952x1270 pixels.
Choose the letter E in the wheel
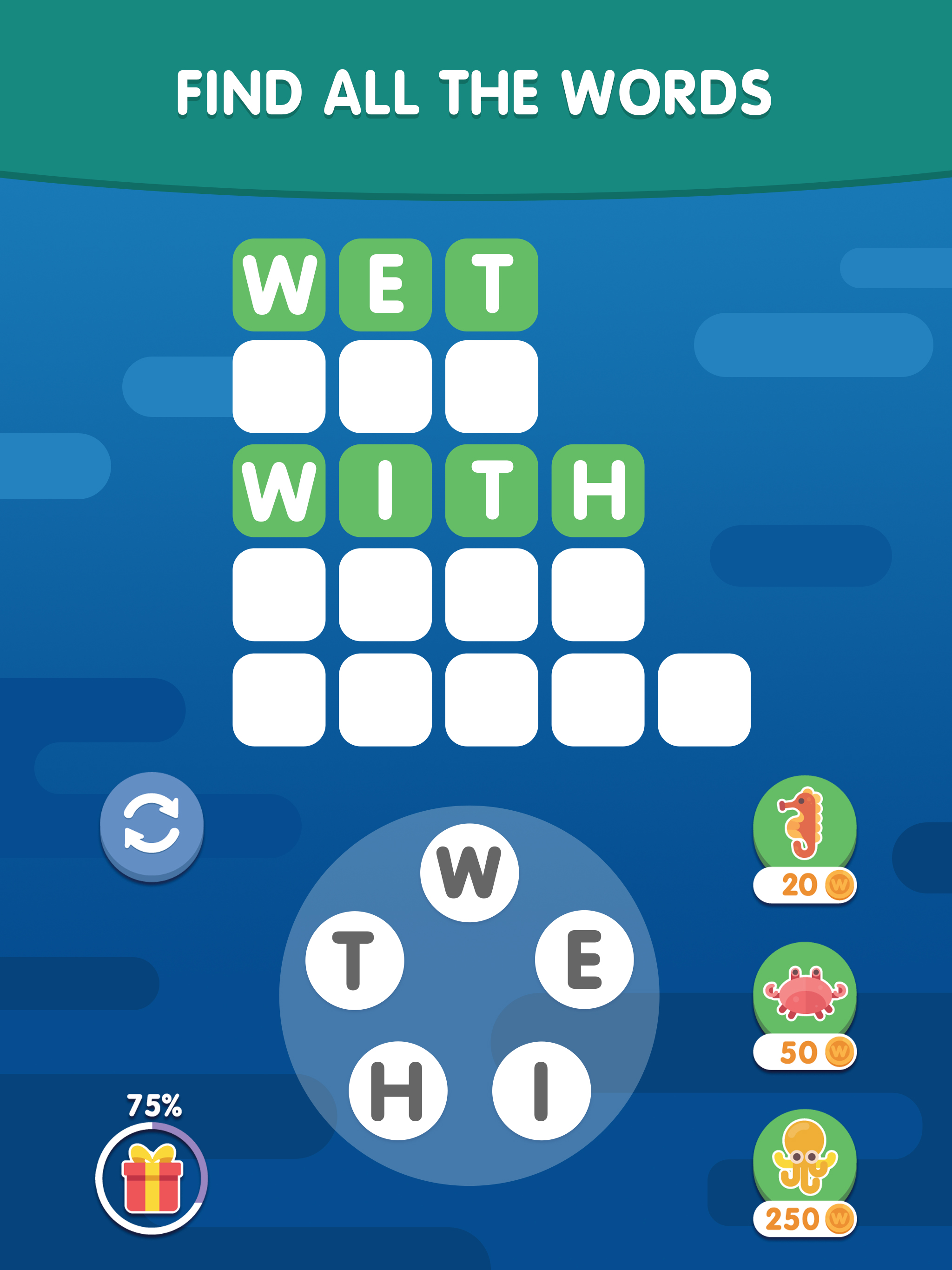pos(584,959)
